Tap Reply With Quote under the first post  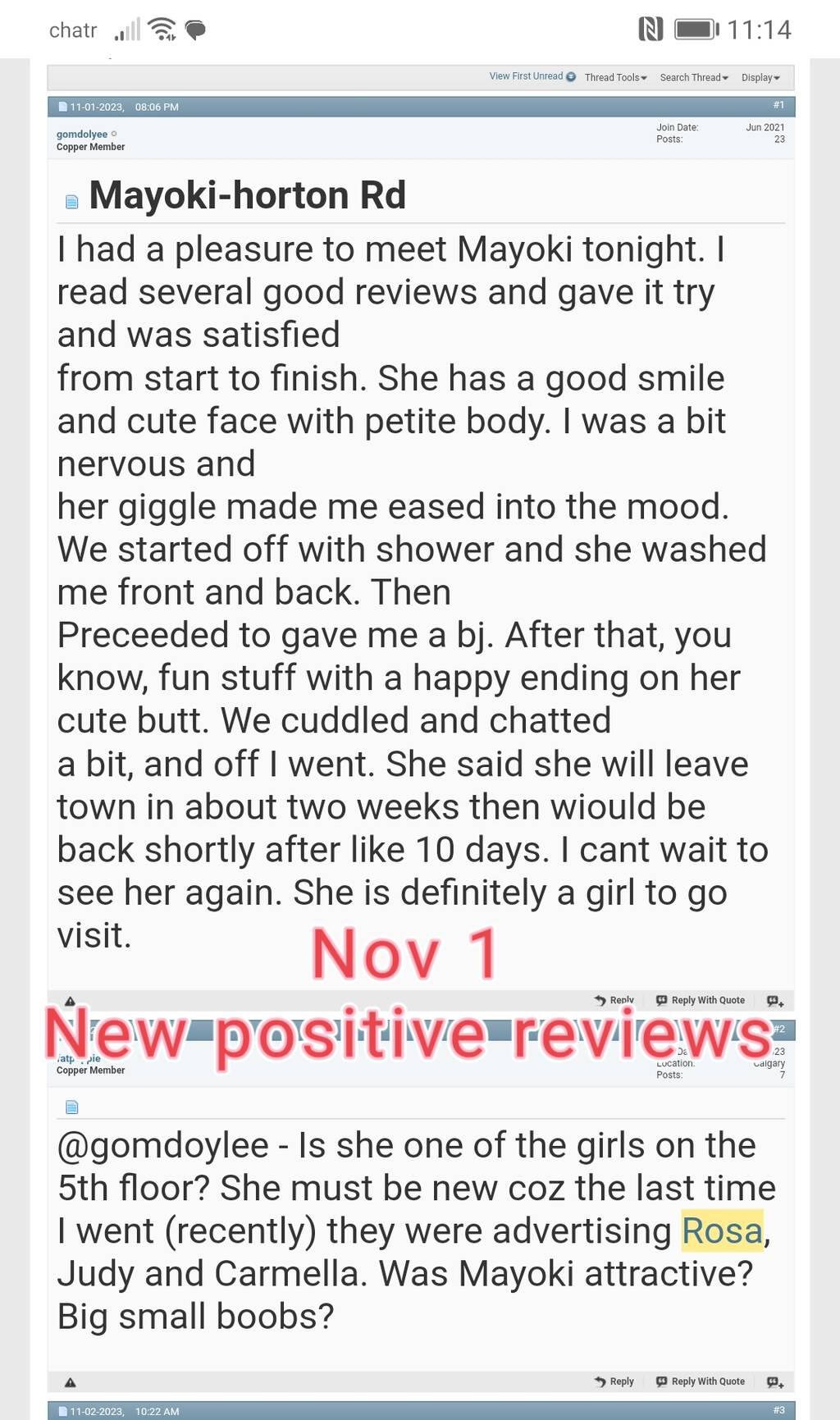tap(701, 1000)
